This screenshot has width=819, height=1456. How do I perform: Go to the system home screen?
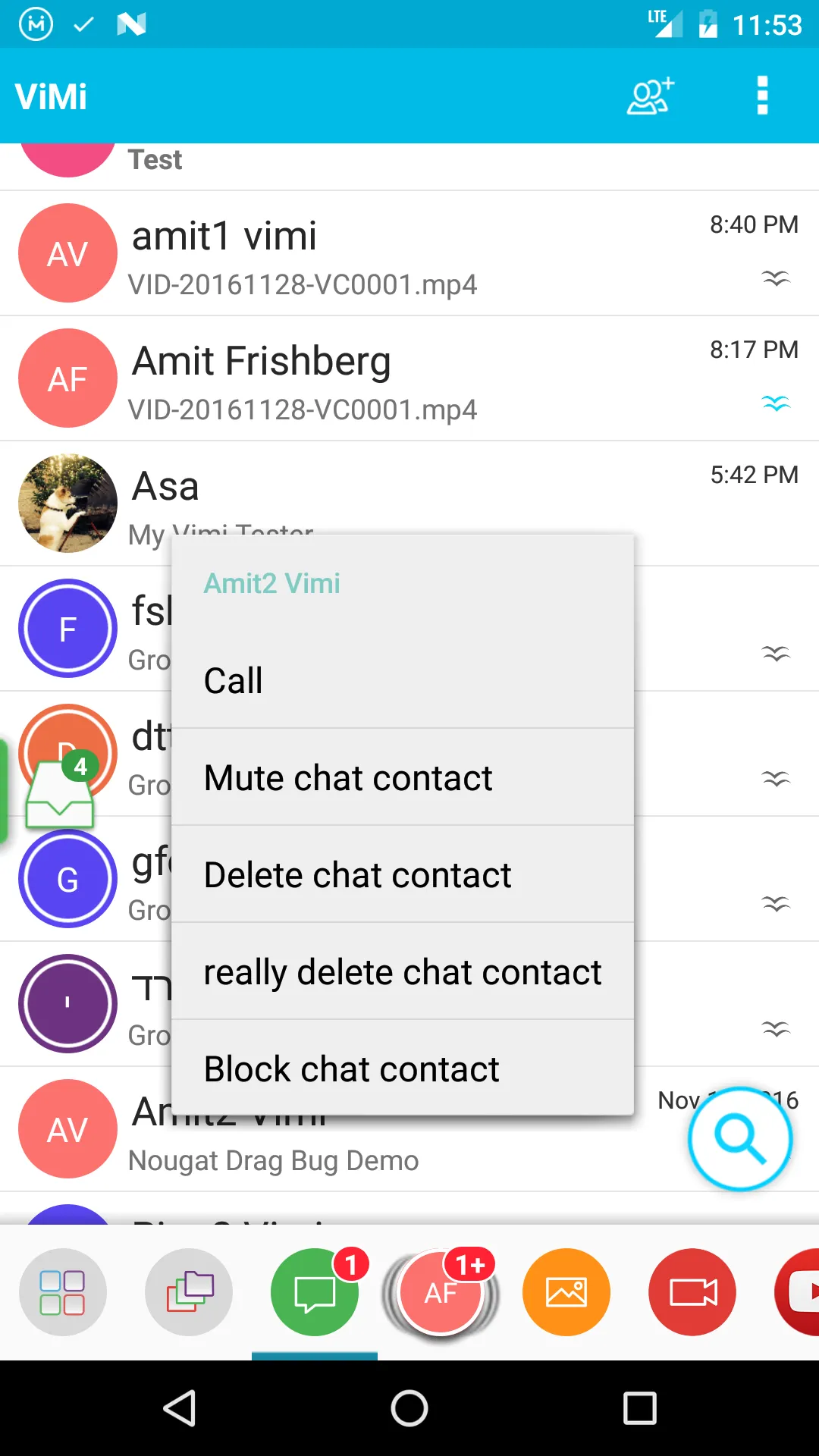(x=409, y=1408)
